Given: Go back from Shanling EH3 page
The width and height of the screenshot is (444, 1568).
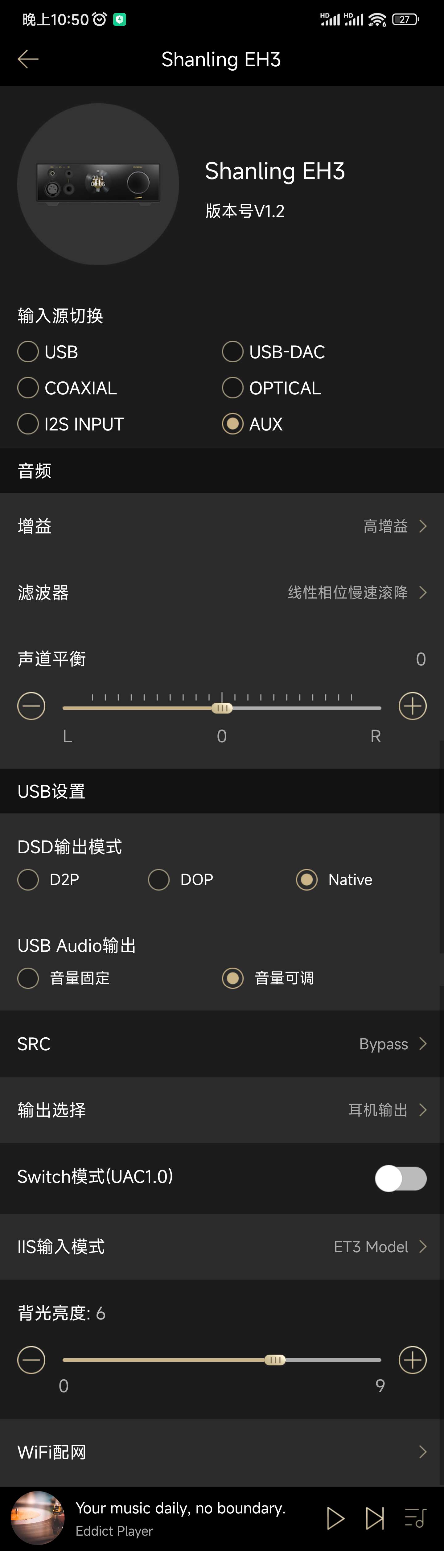Looking at the screenshot, I should (28, 59).
